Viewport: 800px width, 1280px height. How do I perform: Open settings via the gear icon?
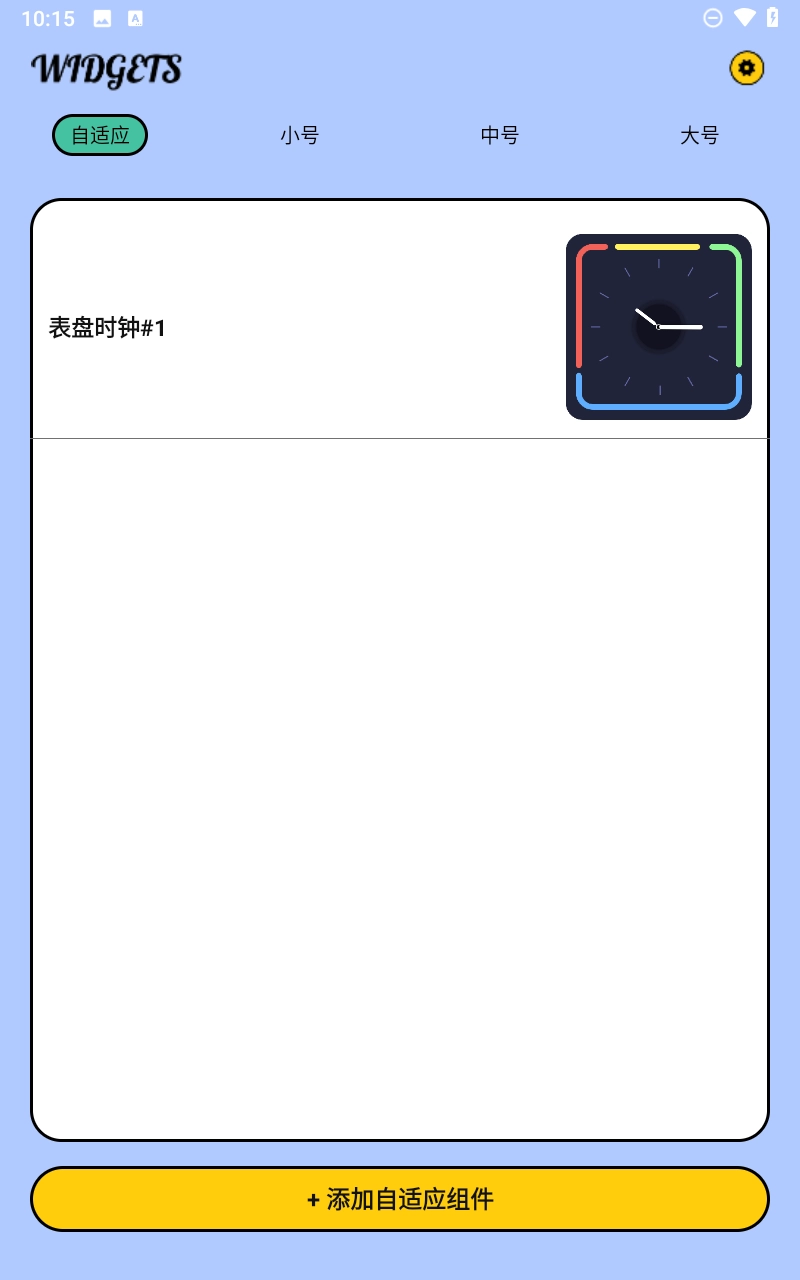click(x=747, y=68)
